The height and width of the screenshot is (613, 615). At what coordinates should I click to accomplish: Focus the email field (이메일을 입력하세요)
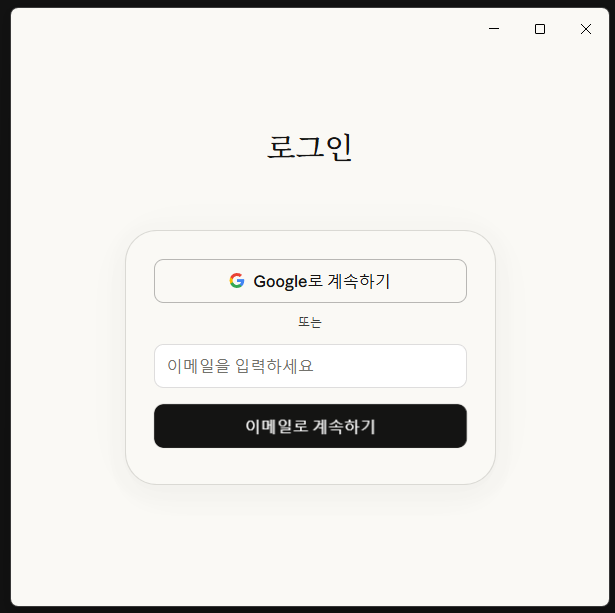pos(310,366)
